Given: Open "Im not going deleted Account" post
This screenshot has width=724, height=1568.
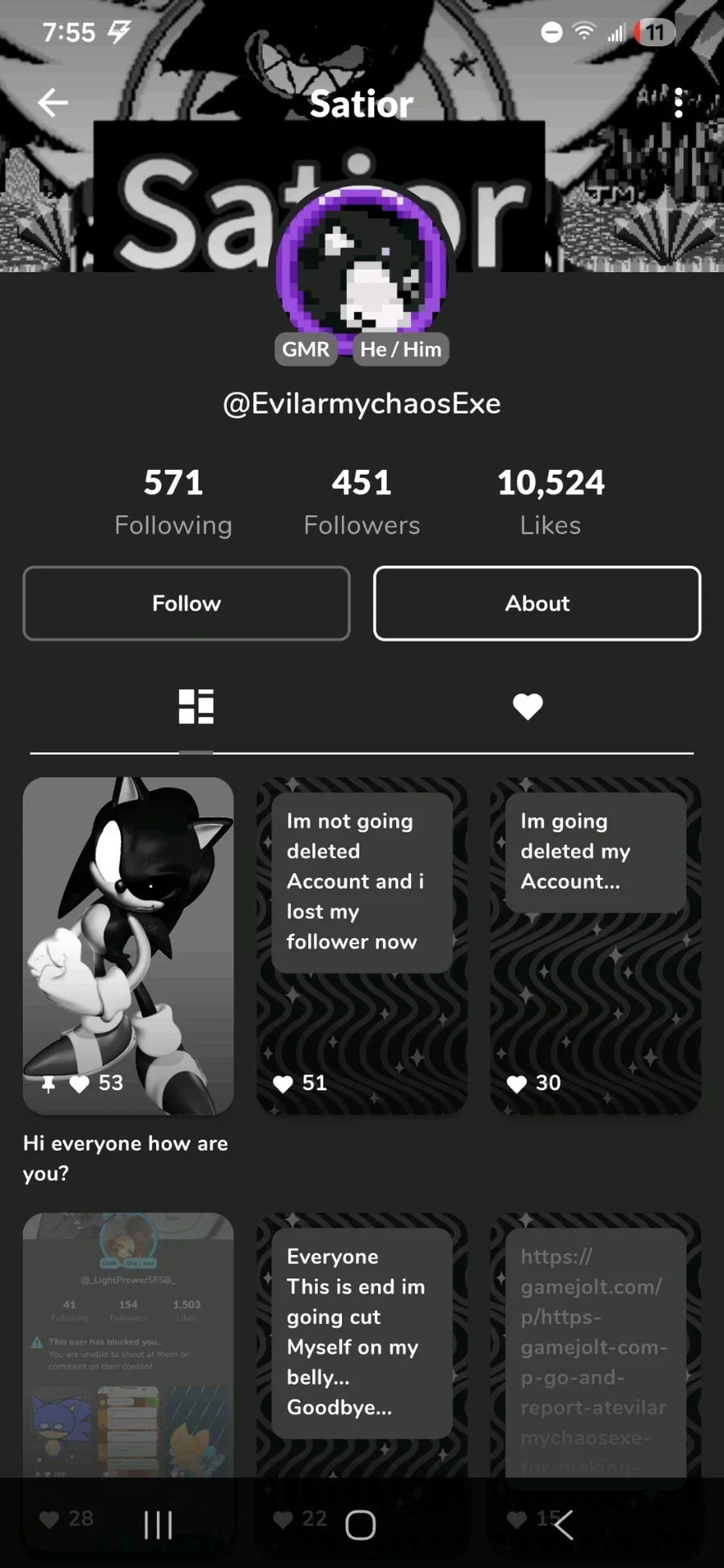Looking at the screenshot, I should pyautogui.click(x=362, y=945).
